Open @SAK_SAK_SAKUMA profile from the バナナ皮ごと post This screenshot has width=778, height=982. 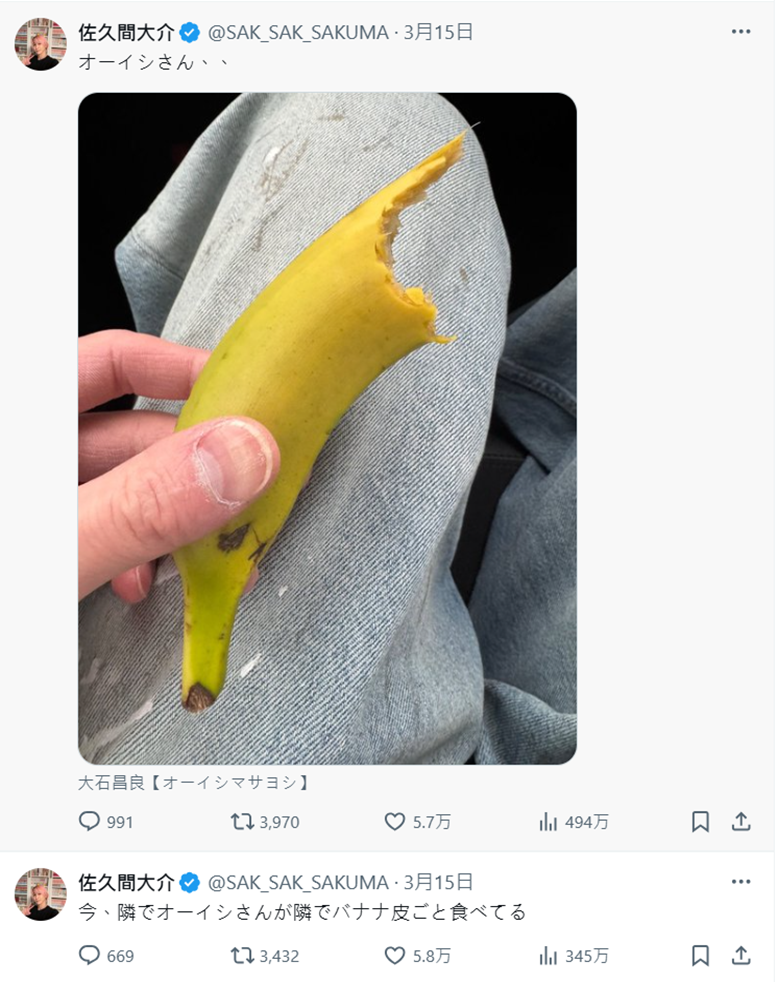tap(297, 882)
